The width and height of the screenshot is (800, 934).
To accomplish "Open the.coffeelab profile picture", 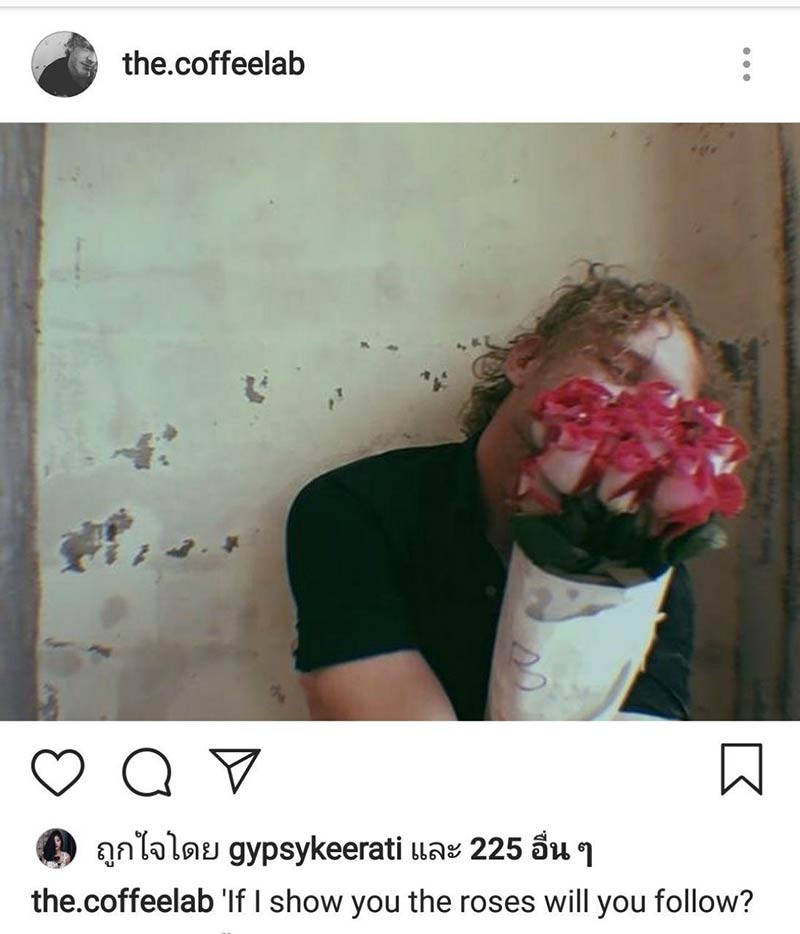I will pos(65,64).
